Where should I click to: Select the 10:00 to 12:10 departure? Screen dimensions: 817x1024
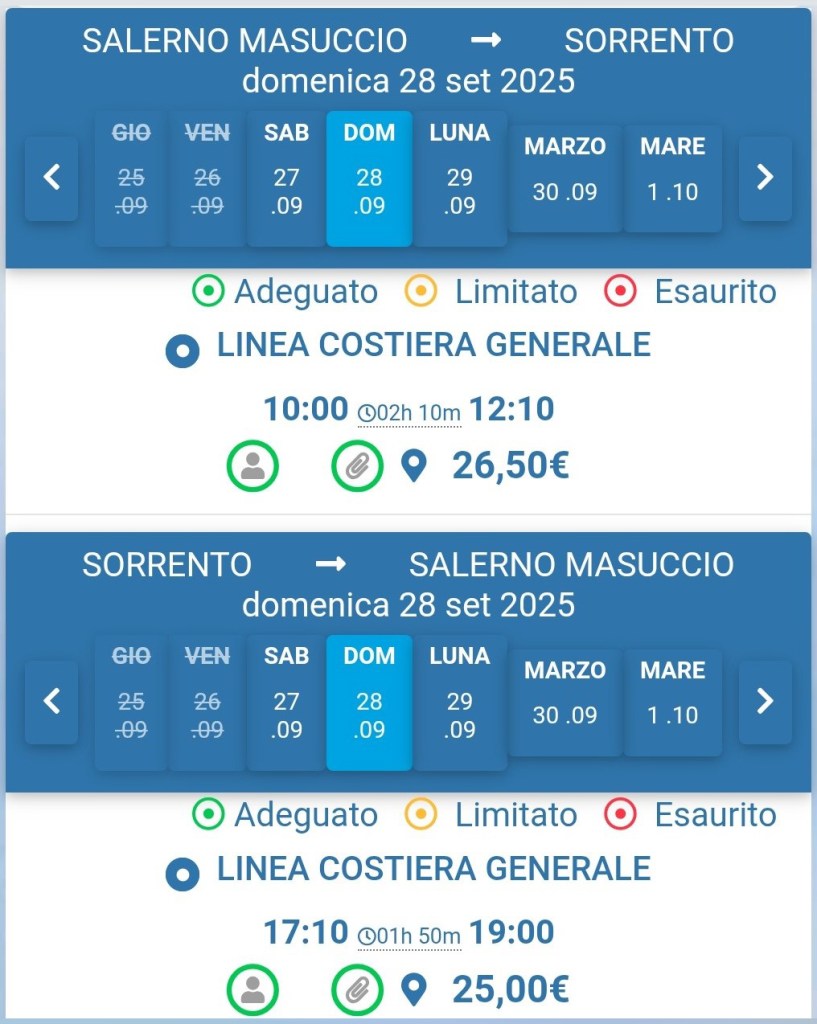(x=408, y=409)
